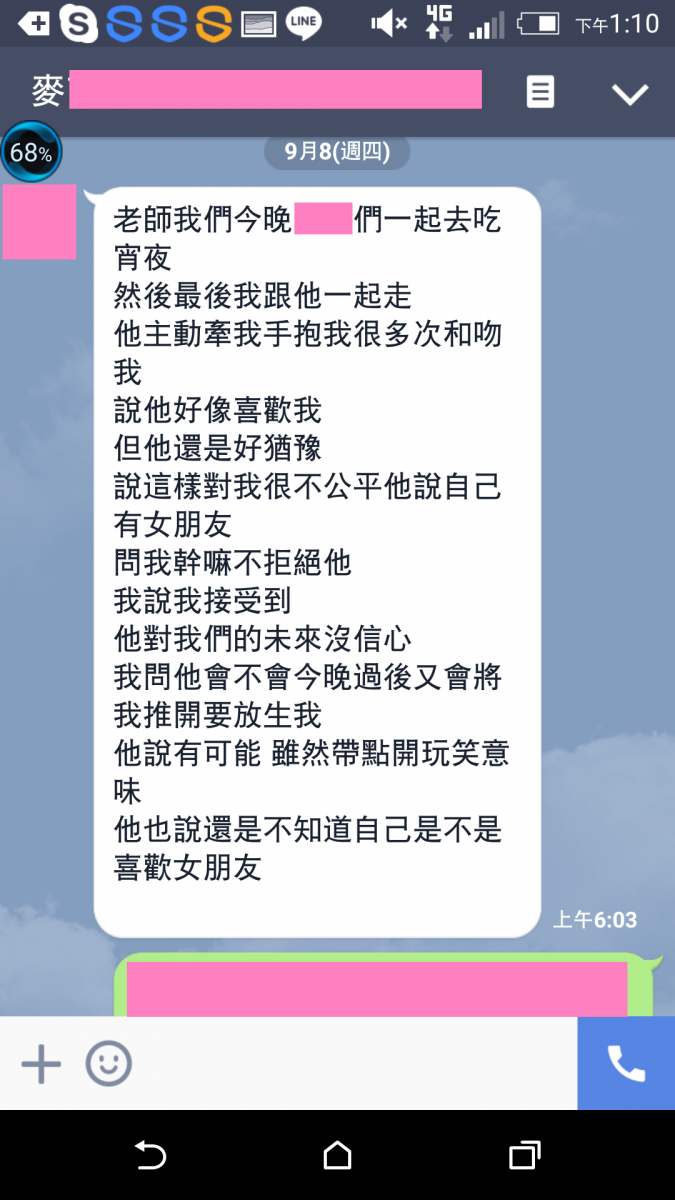Open the sender's profile avatar
The width and height of the screenshot is (675, 1200).
pos(39,222)
